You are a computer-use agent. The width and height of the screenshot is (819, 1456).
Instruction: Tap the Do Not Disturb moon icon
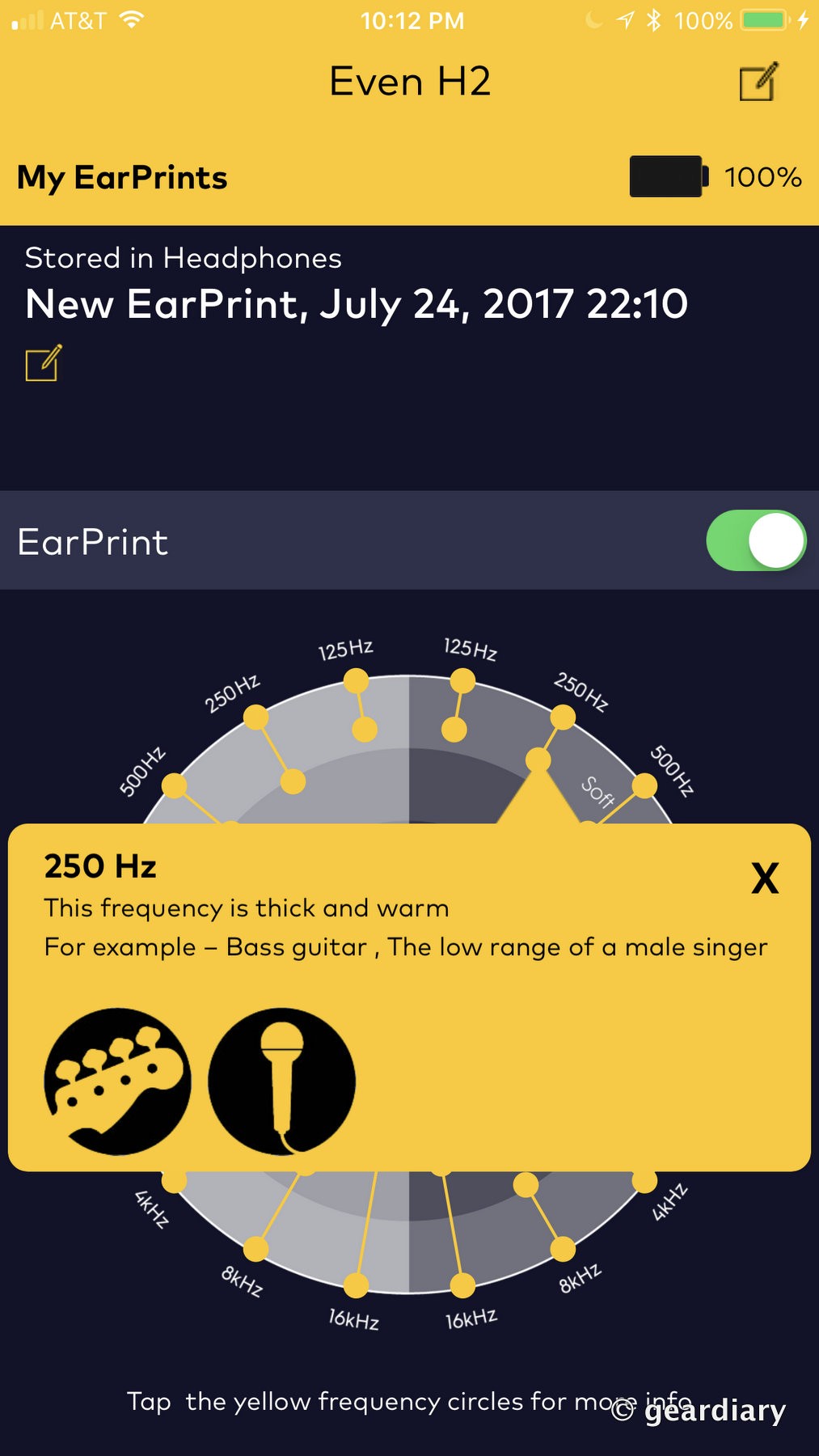pos(593,20)
